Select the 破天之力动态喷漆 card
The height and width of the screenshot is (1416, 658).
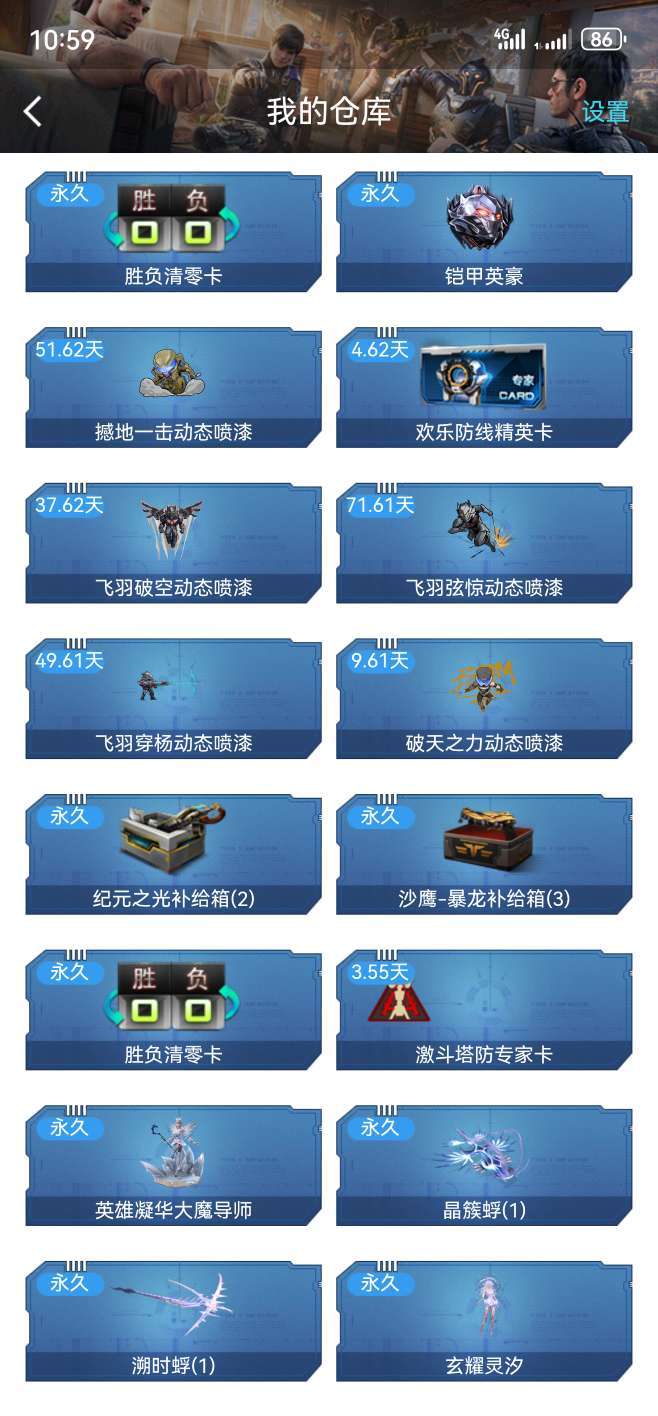484,699
